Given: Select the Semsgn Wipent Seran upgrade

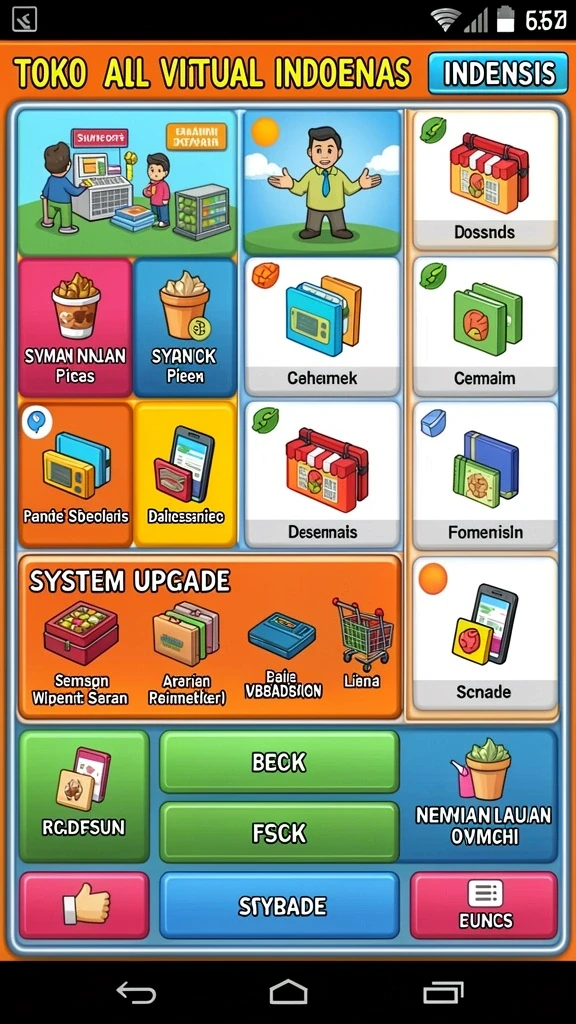Looking at the screenshot, I should pos(81,653).
